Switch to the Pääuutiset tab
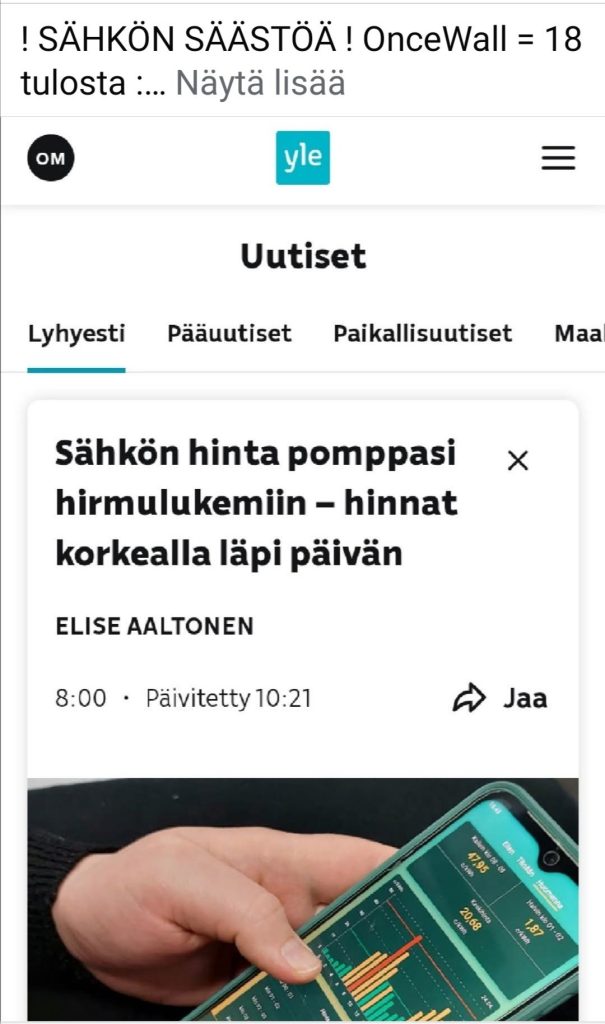The image size is (605, 1024). click(229, 333)
